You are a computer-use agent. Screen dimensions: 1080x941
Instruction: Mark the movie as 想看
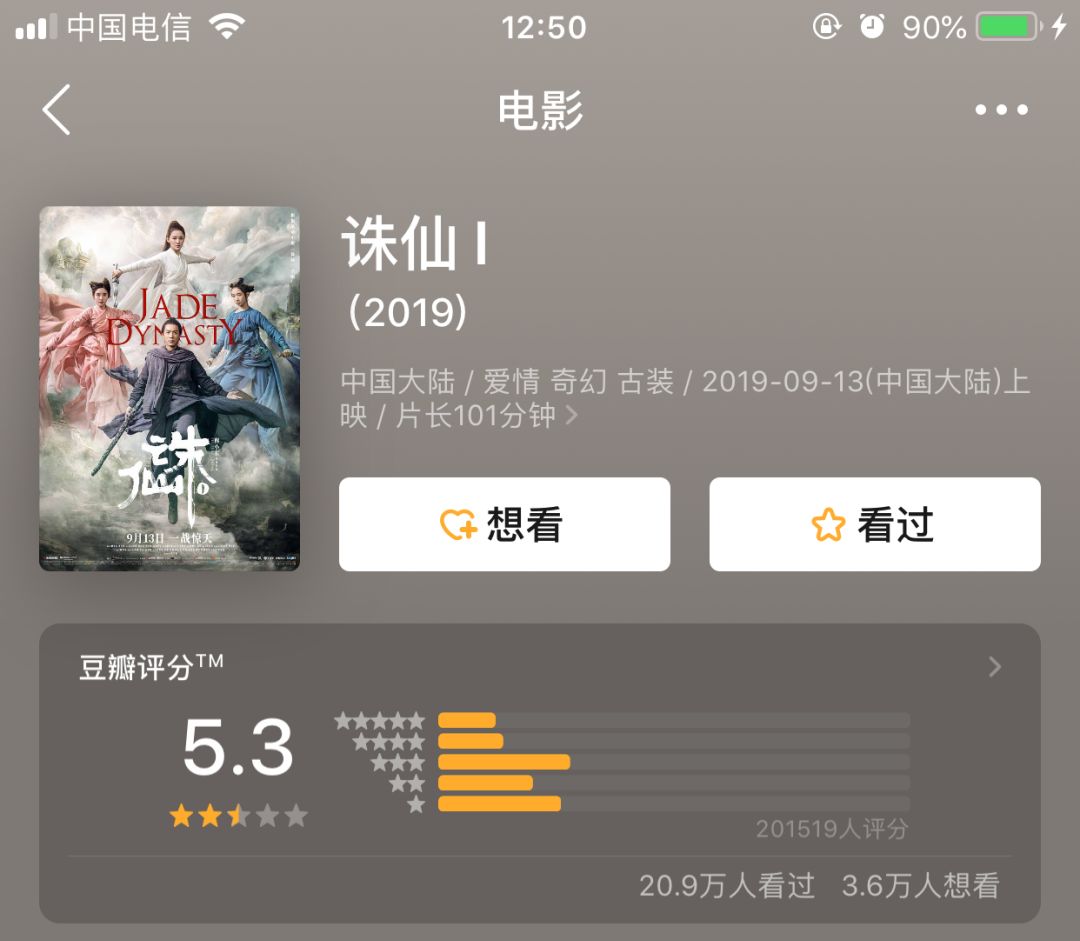click(504, 524)
